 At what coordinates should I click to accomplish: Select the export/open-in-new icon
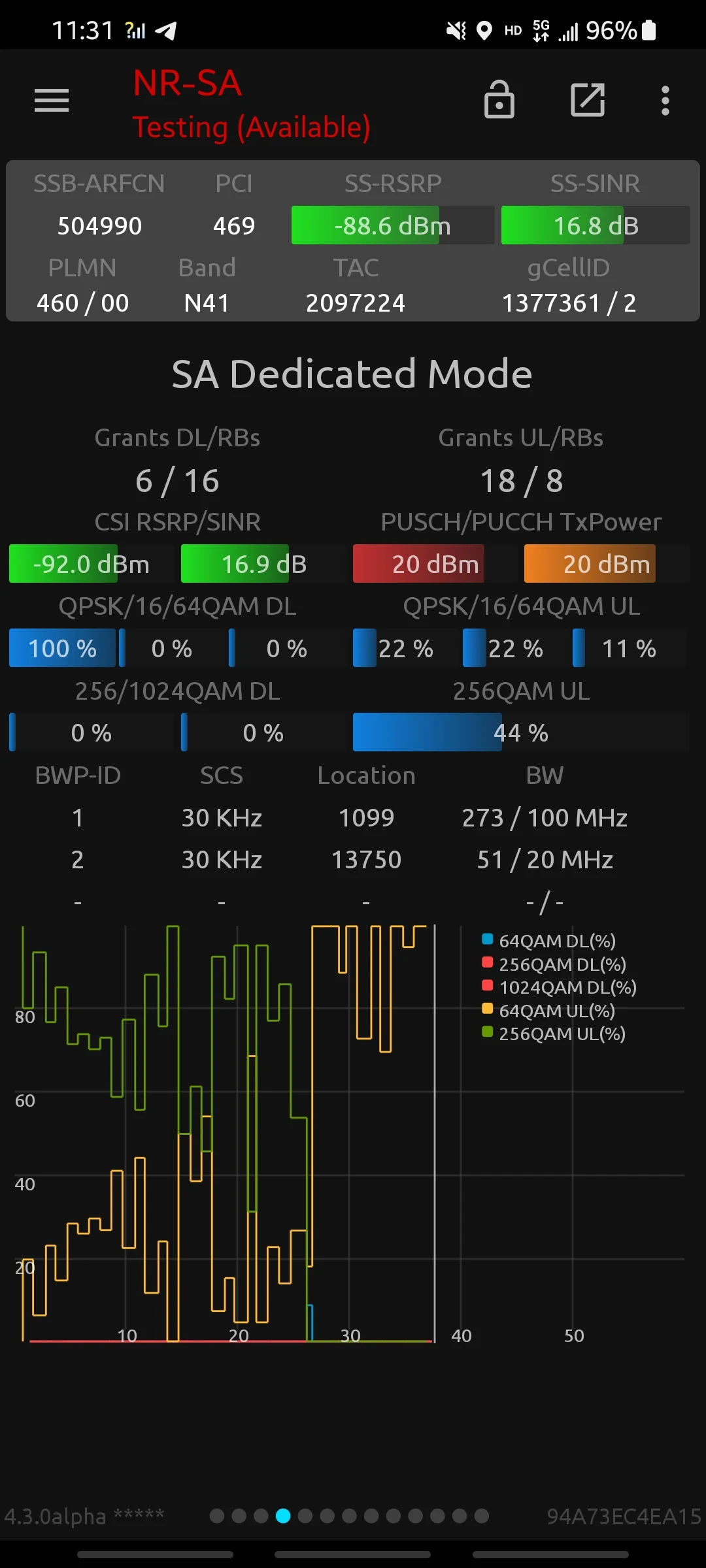pyautogui.click(x=587, y=101)
